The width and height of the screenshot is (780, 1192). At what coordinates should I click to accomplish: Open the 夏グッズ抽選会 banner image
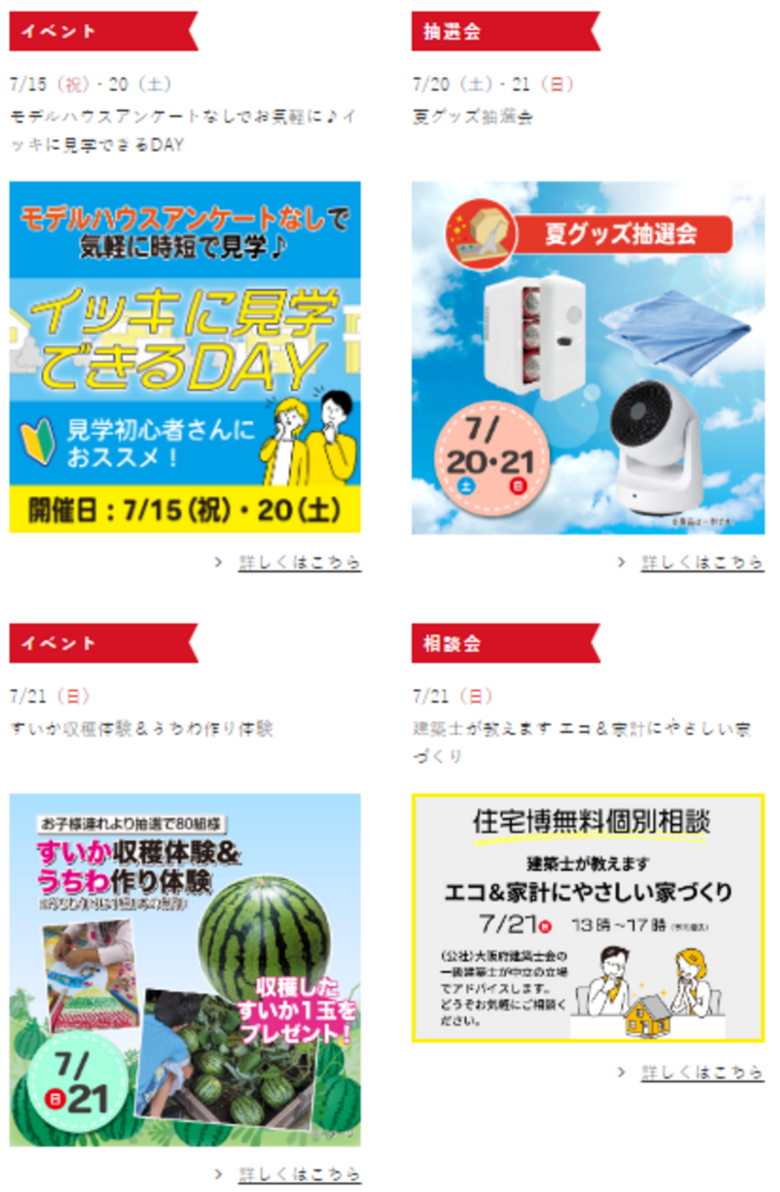click(588, 357)
